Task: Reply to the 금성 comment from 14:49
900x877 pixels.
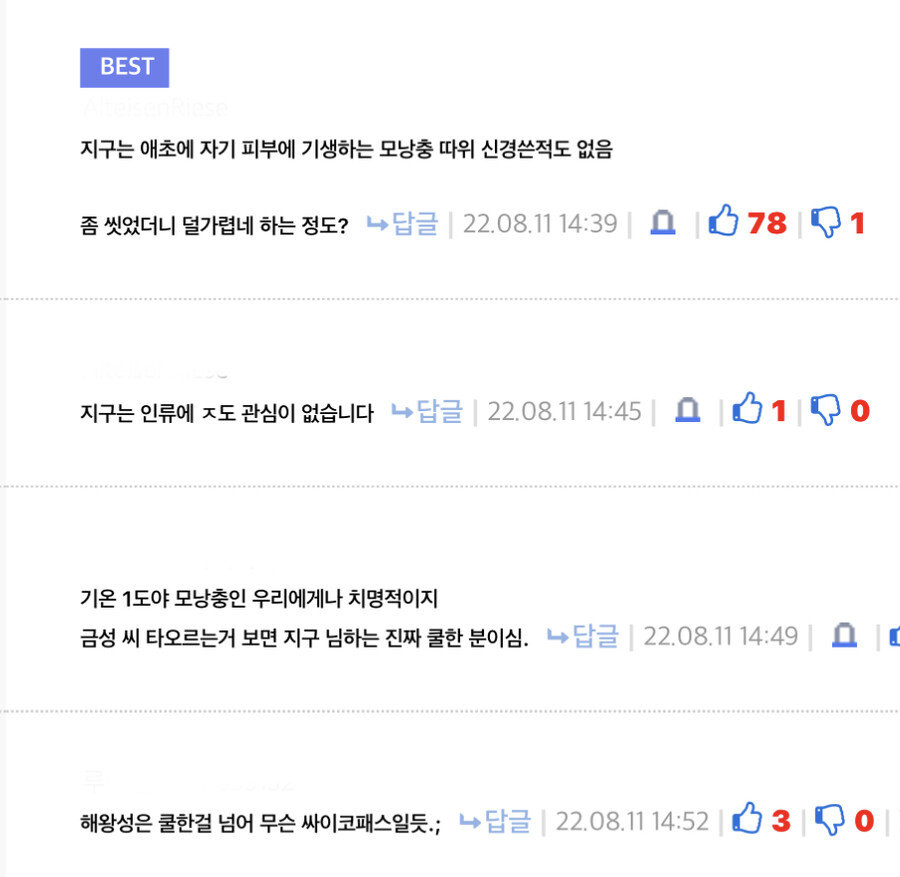Action: [583, 636]
